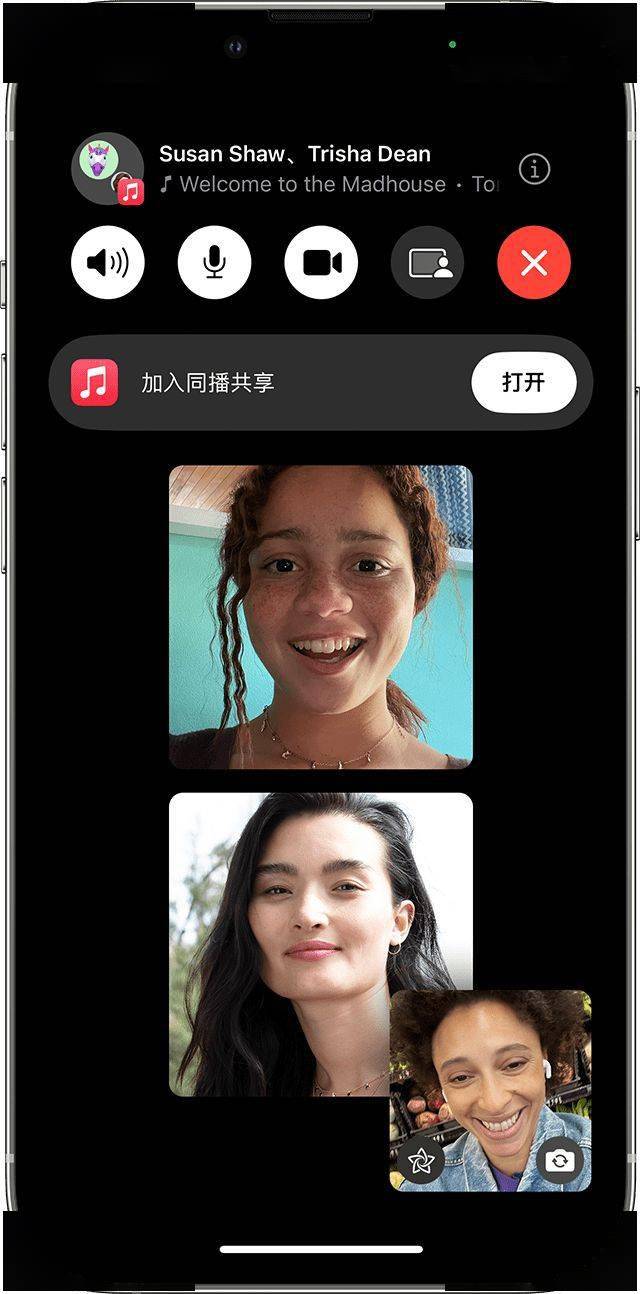This screenshot has width=640, height=1294.
Task: Mute the microphone
Action: pyautogui.click(x=214, y=263)
